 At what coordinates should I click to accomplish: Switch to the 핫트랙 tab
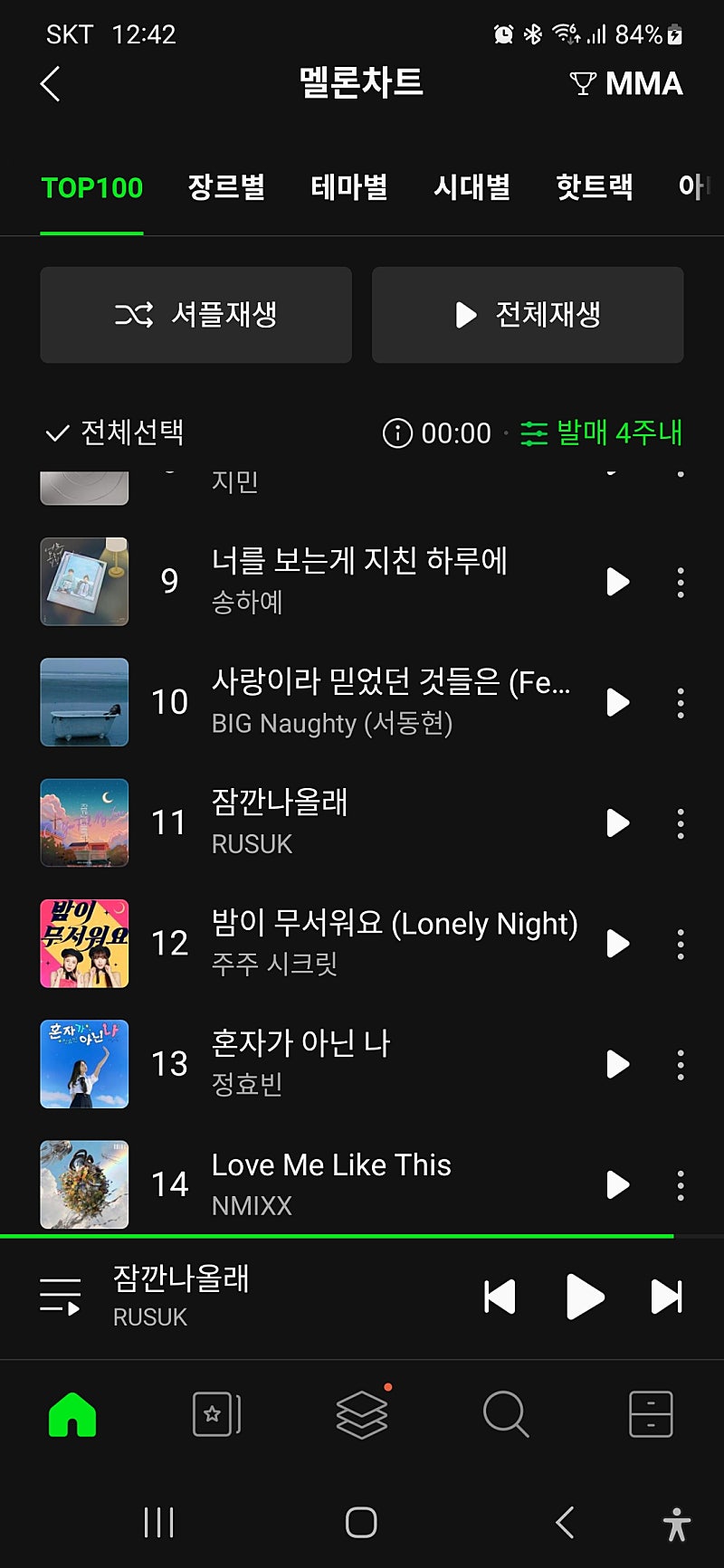[x=594, y=187]
